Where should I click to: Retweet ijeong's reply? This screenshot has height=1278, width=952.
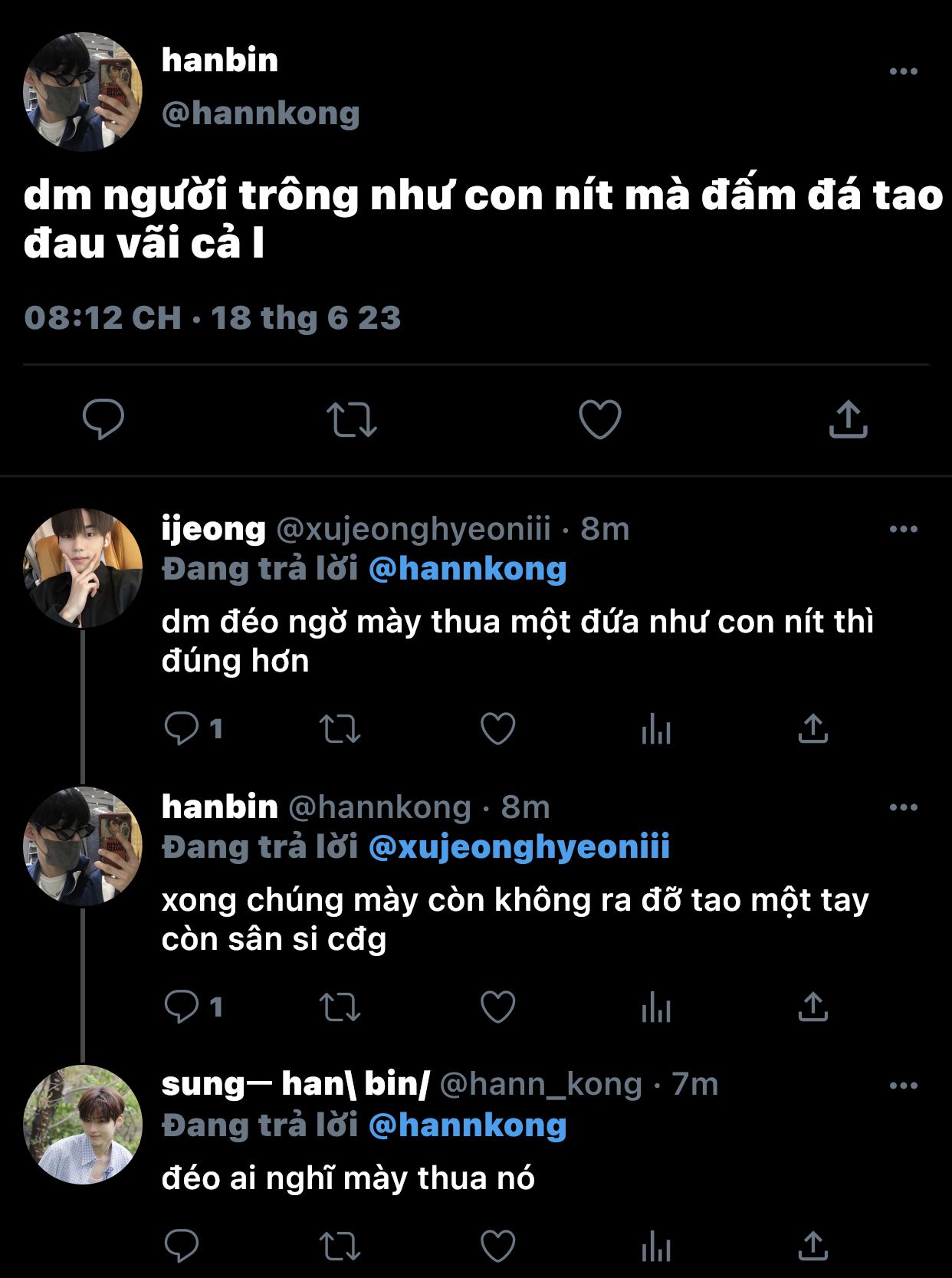coord(340,728)
